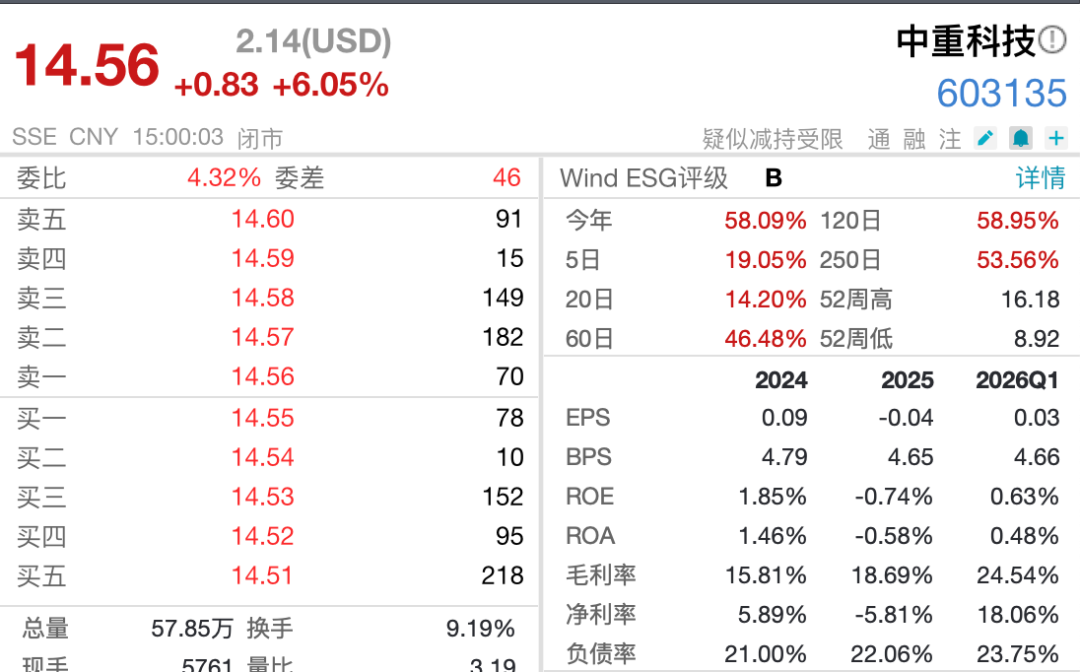Tap the pencil edit note icon

pos(986,138)
